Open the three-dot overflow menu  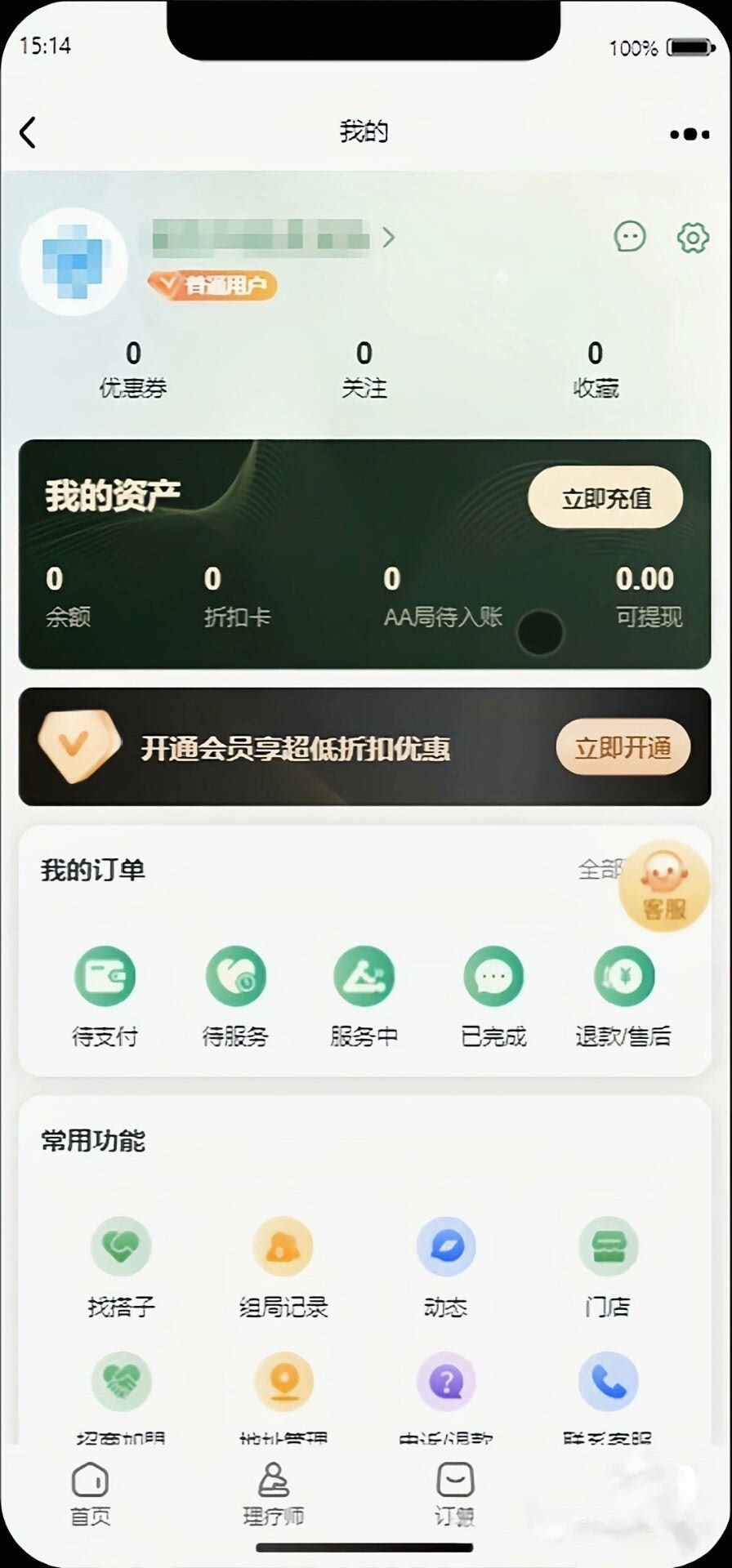pyautogui.click(x=689, y=134)
